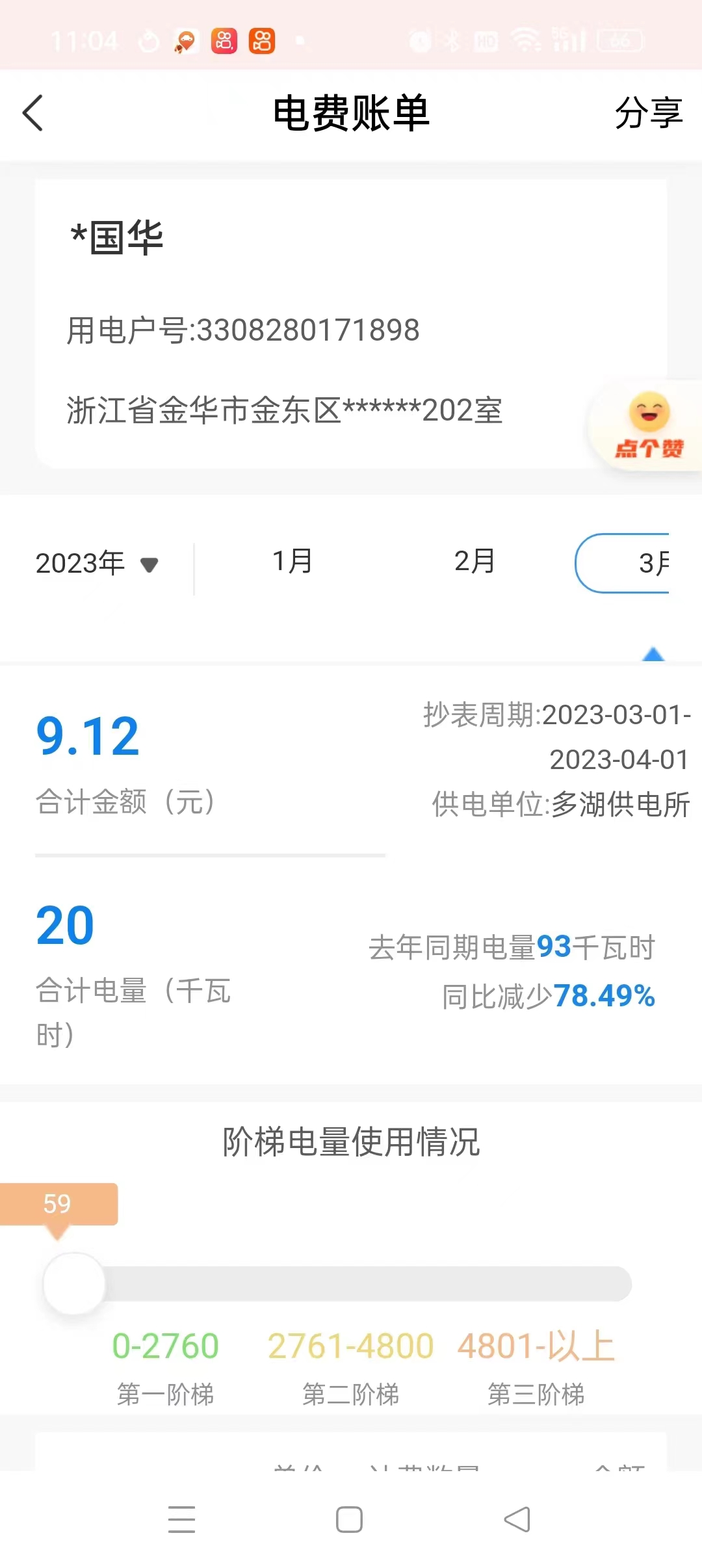
Task: Share this electricity bill via 分享
Action: (x=648, y=113)
